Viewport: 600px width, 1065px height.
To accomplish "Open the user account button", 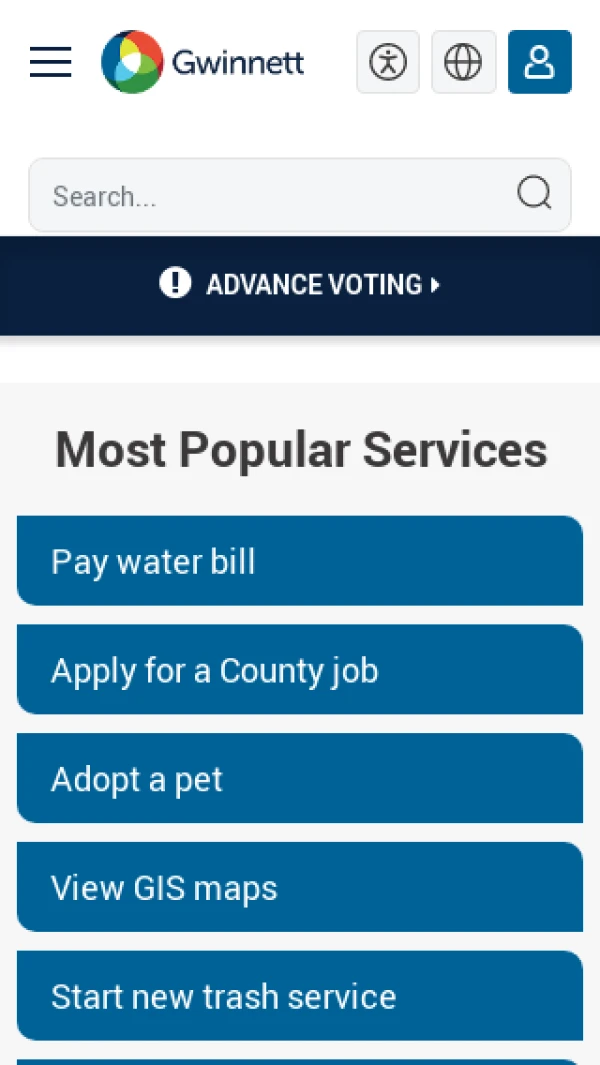I will [540, 62].
